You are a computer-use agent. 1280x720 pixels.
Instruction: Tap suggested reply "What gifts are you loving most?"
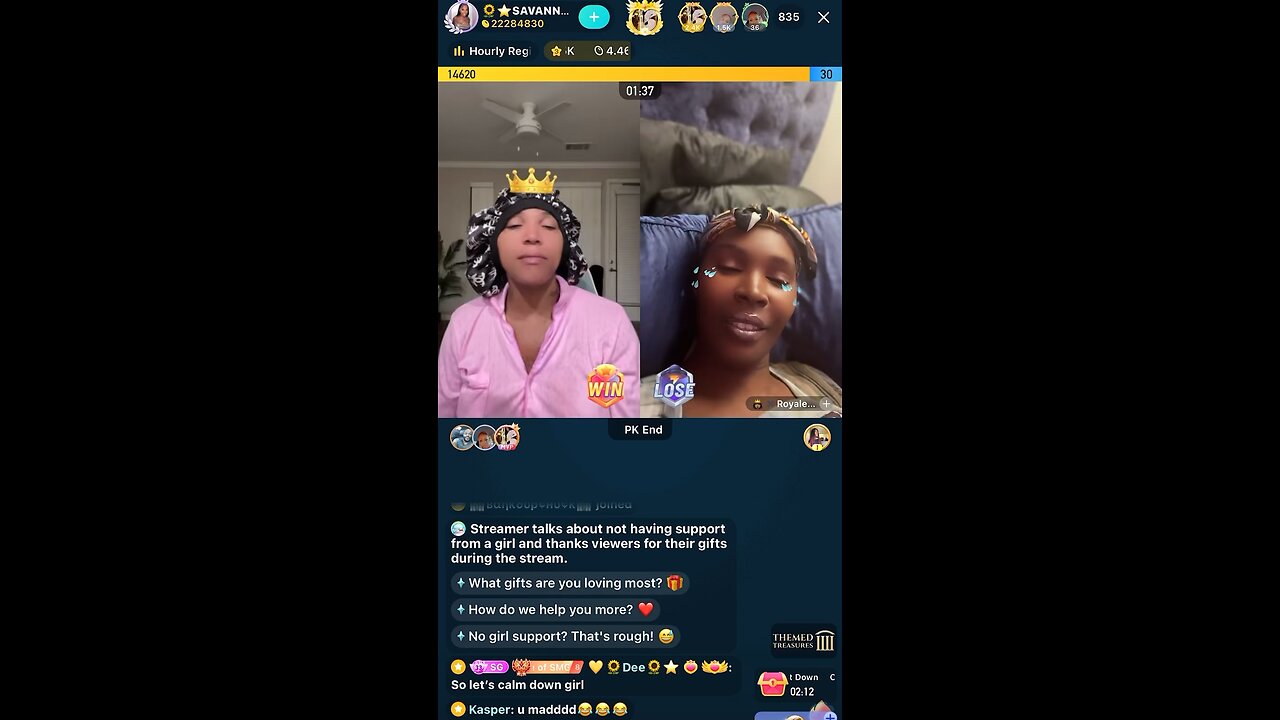tap(569, 583)
